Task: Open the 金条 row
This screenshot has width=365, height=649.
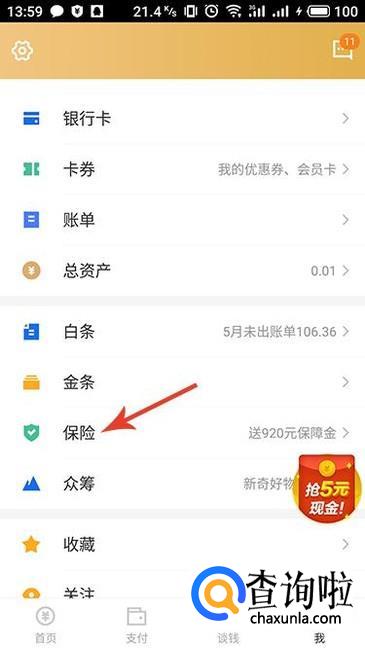Action: (x=182, y=382)
